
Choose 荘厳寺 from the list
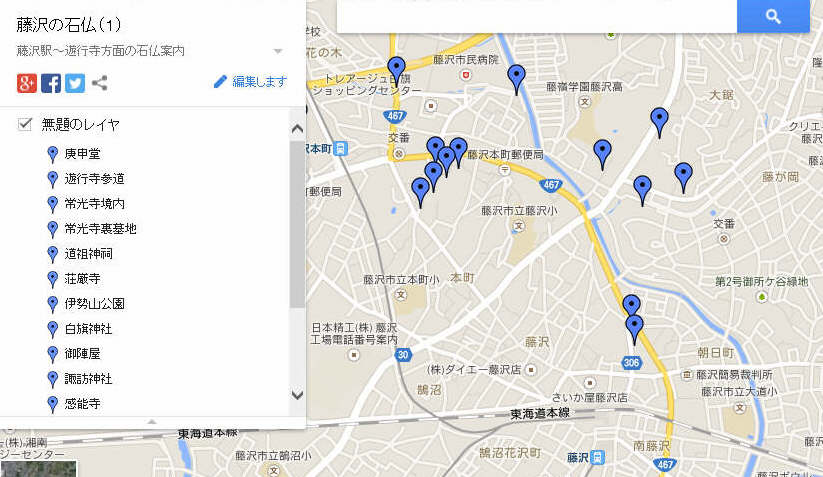click(82, 279)
